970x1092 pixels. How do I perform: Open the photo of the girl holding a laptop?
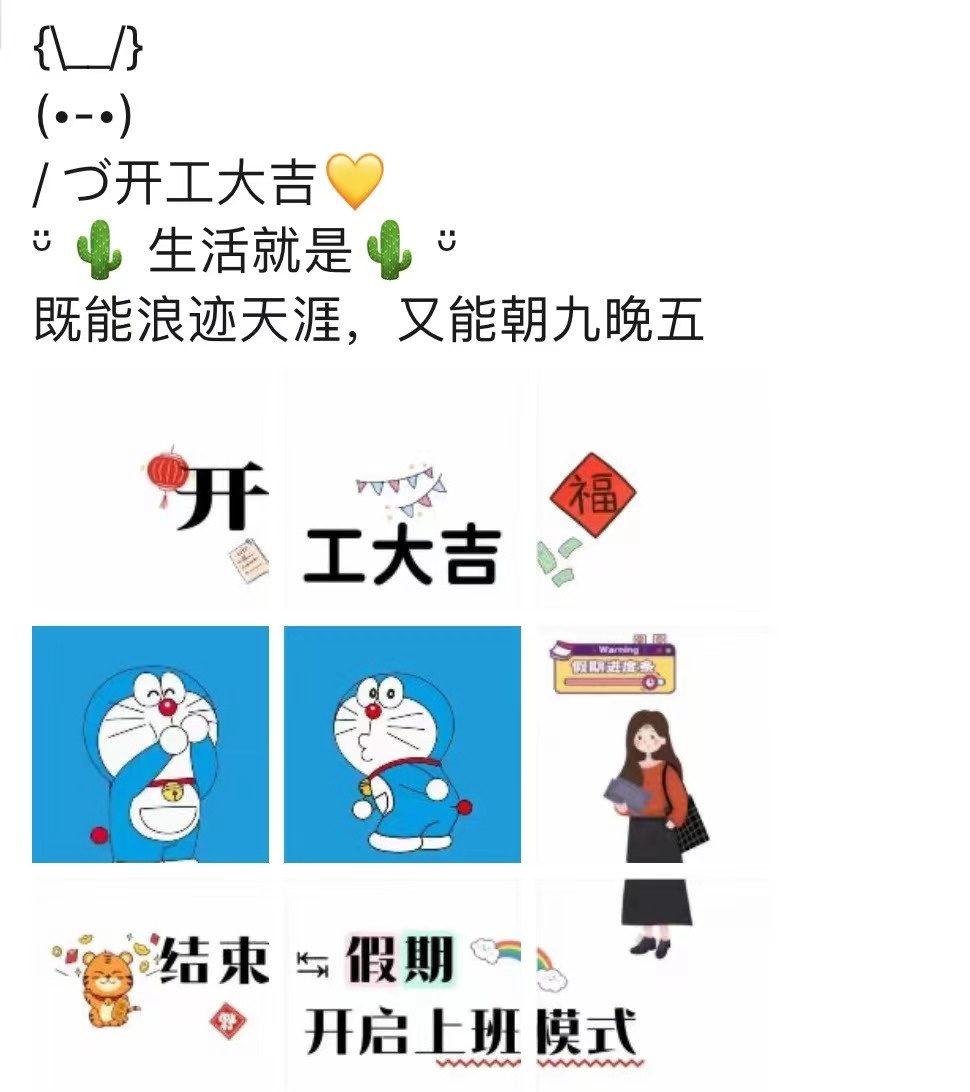point(654,744)
